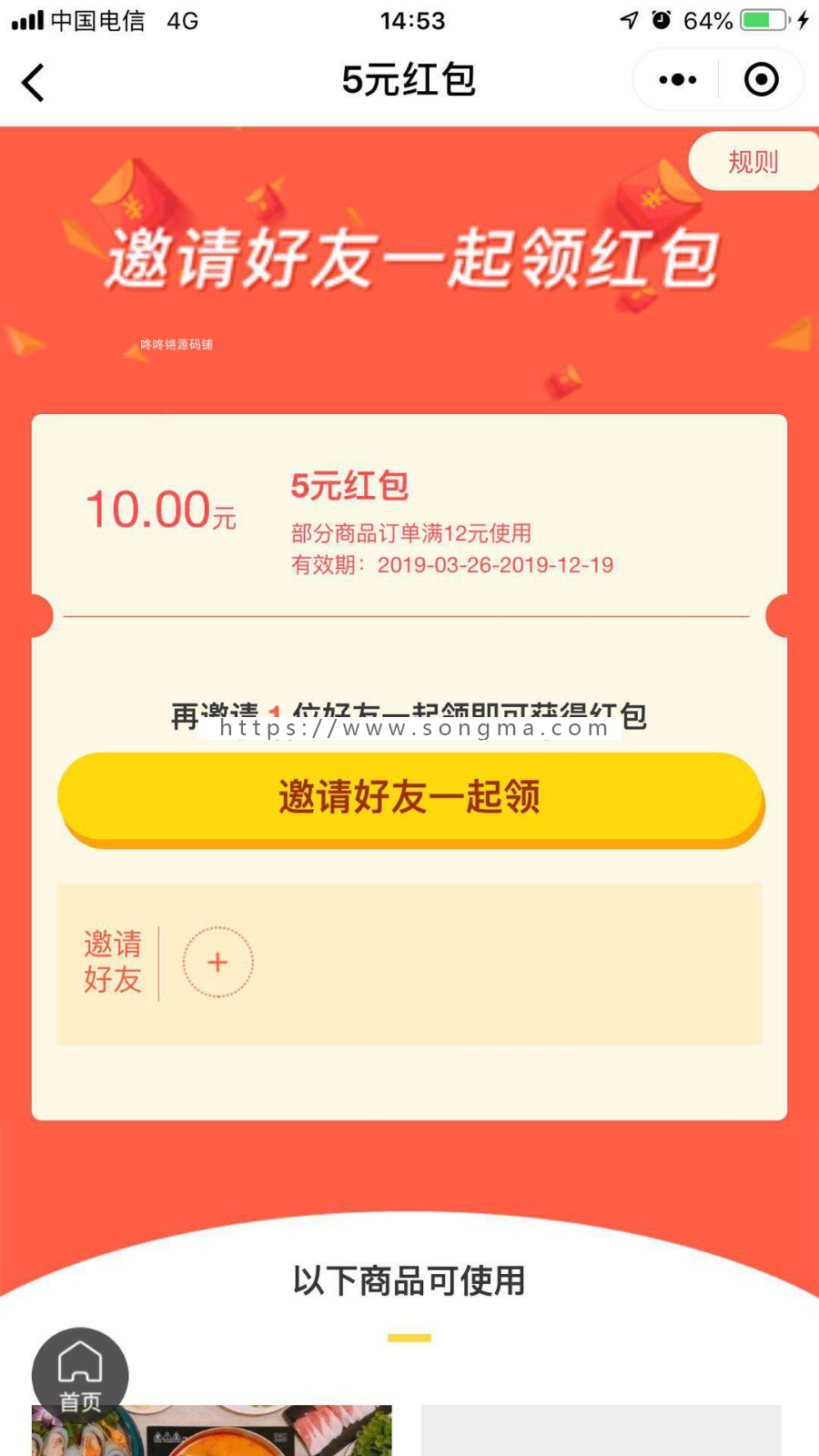Tap the circle icon to close the mini-program
Viewport: 819px width, 1456px height.
pos(761,80)
